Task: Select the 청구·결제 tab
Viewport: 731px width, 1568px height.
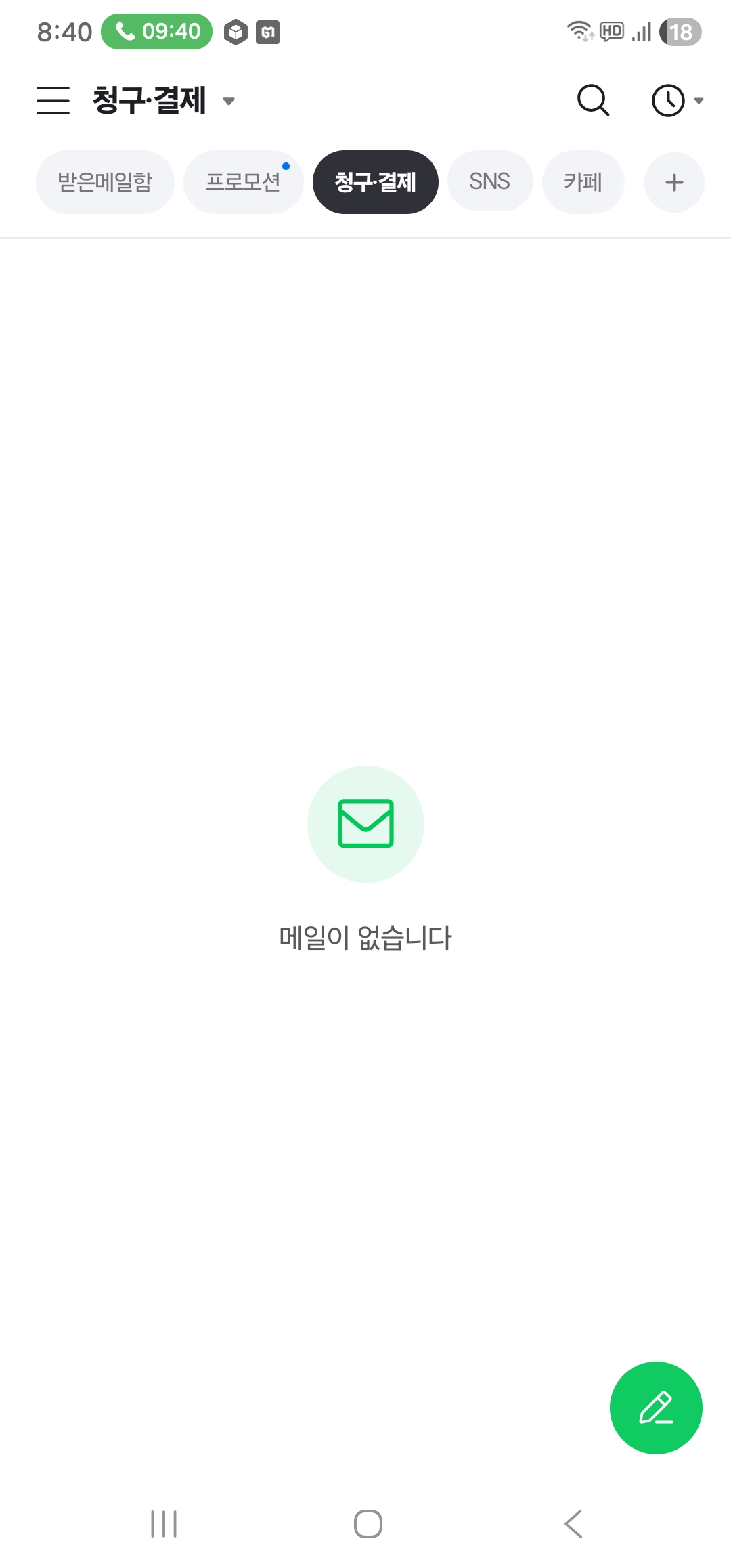Action: pos(375,182)
